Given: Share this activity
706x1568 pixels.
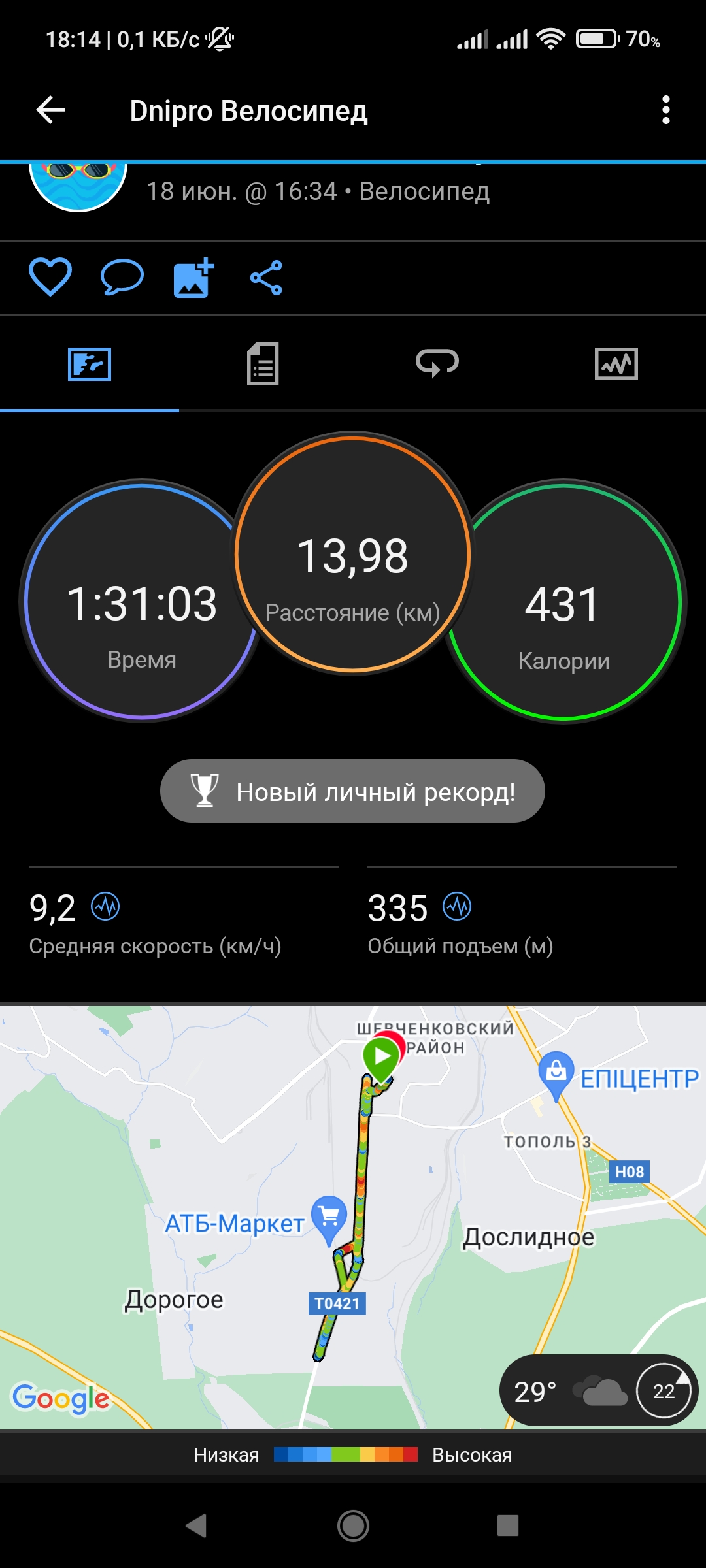Looking at the screenshot, I should click(266, 277).
